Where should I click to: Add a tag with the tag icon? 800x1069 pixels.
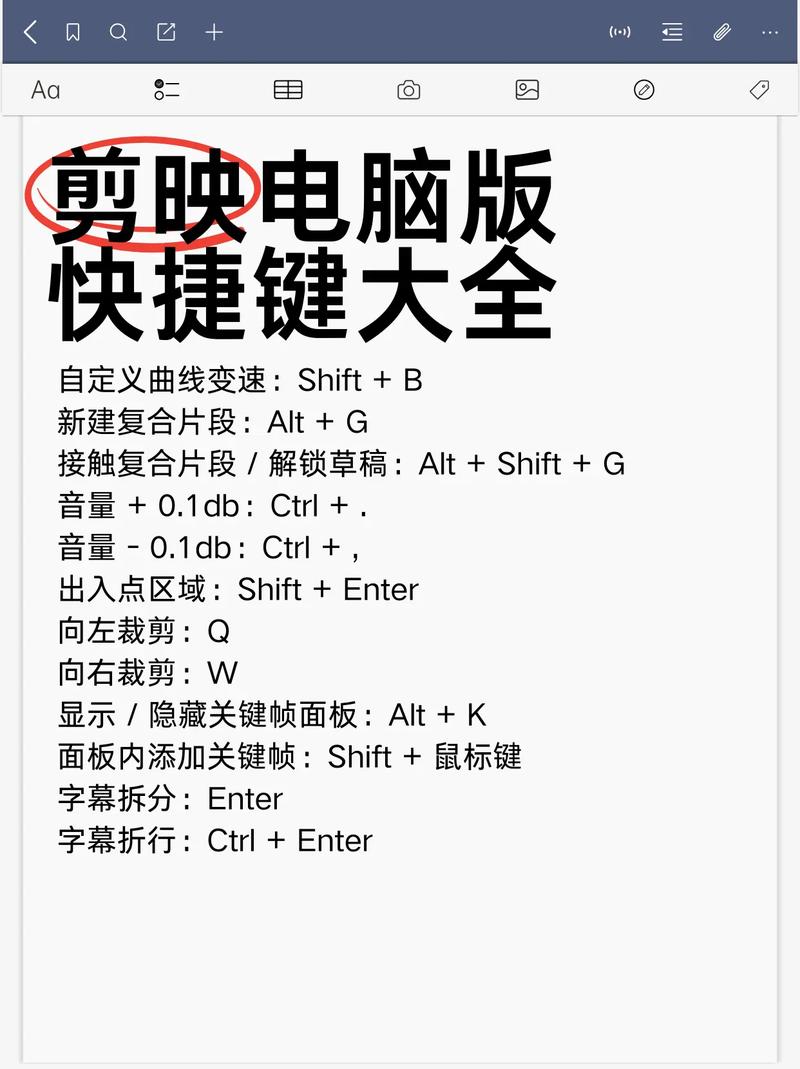click(x=759, y=90)
